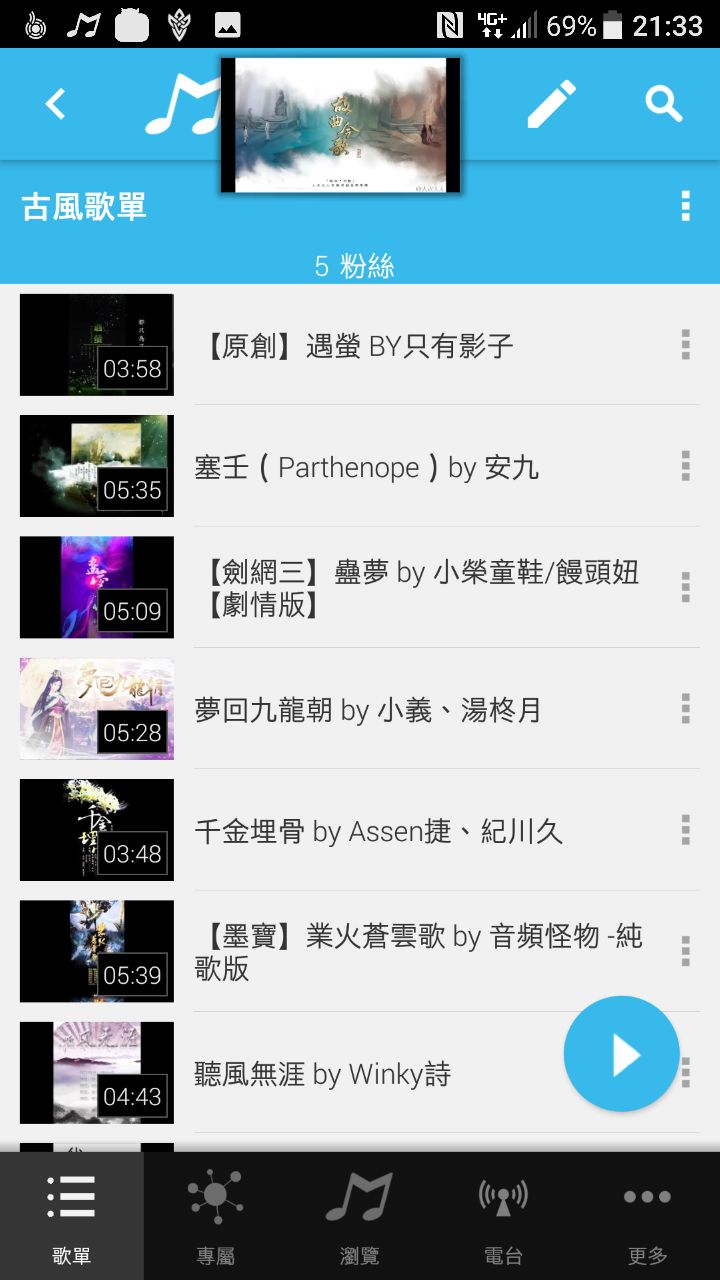Open options for 夢回九龍朝
This screenshot has height=1280, width=720.
pos(685,708)
